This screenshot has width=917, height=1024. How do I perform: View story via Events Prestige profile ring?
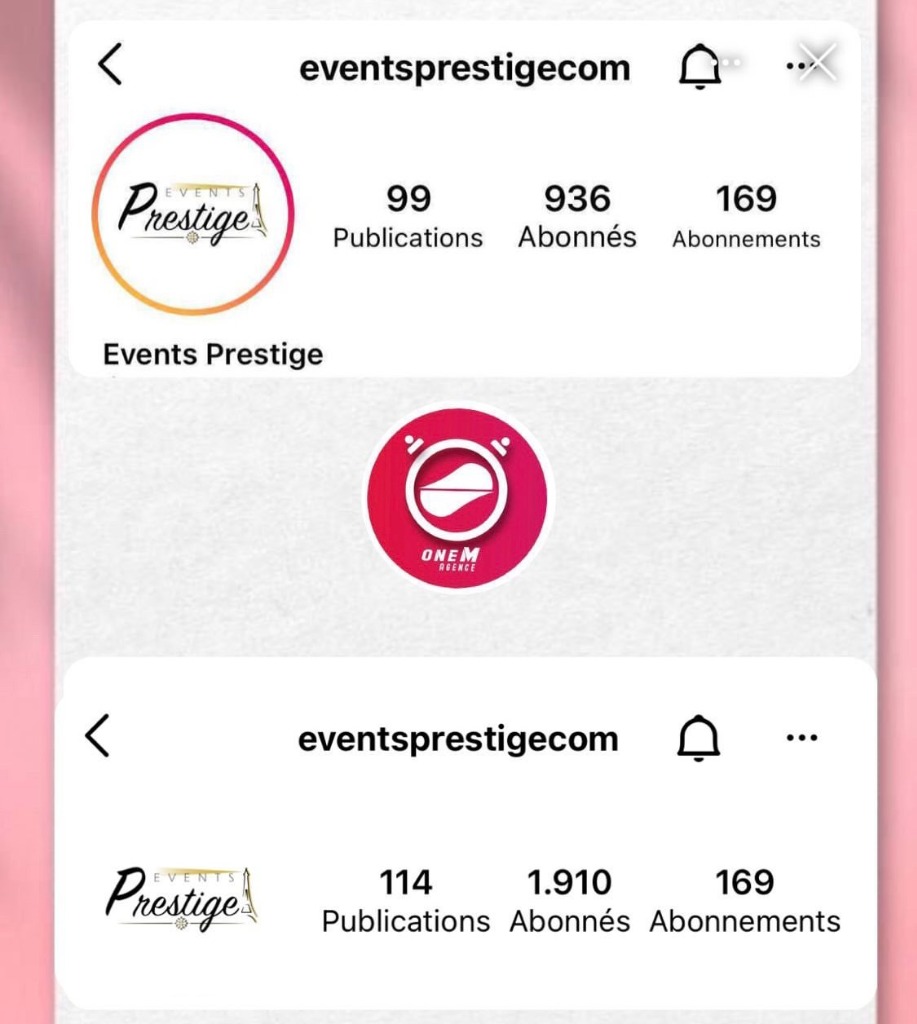(193, 212)
